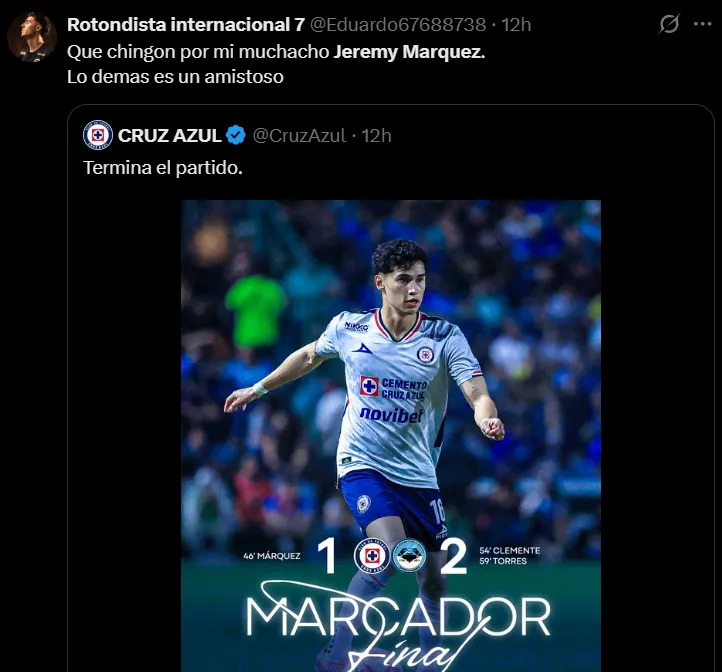Open the Rotondista internacional 7 profile name
722x672 pixels.
tap(186, 24)
